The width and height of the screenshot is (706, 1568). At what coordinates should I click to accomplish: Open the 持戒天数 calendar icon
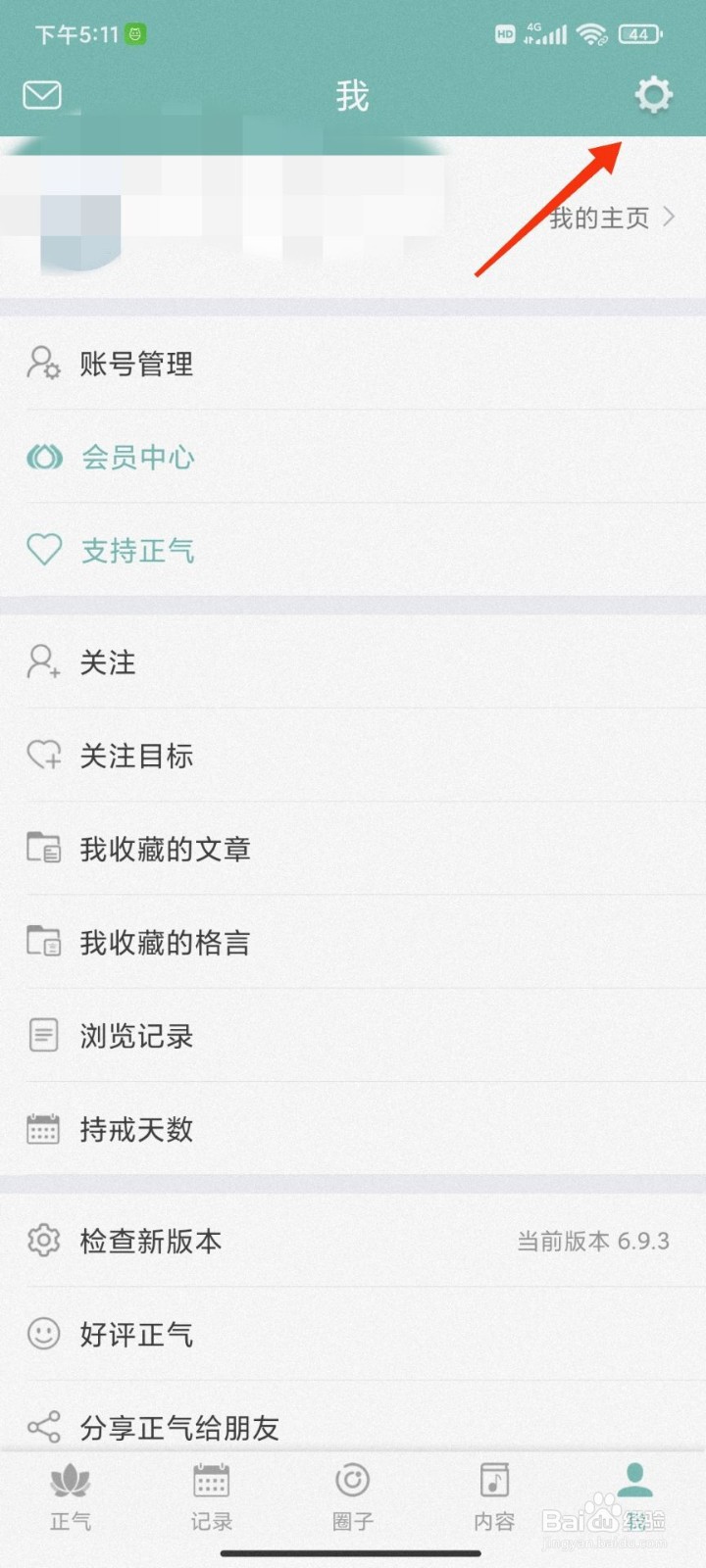(43, 1129)
